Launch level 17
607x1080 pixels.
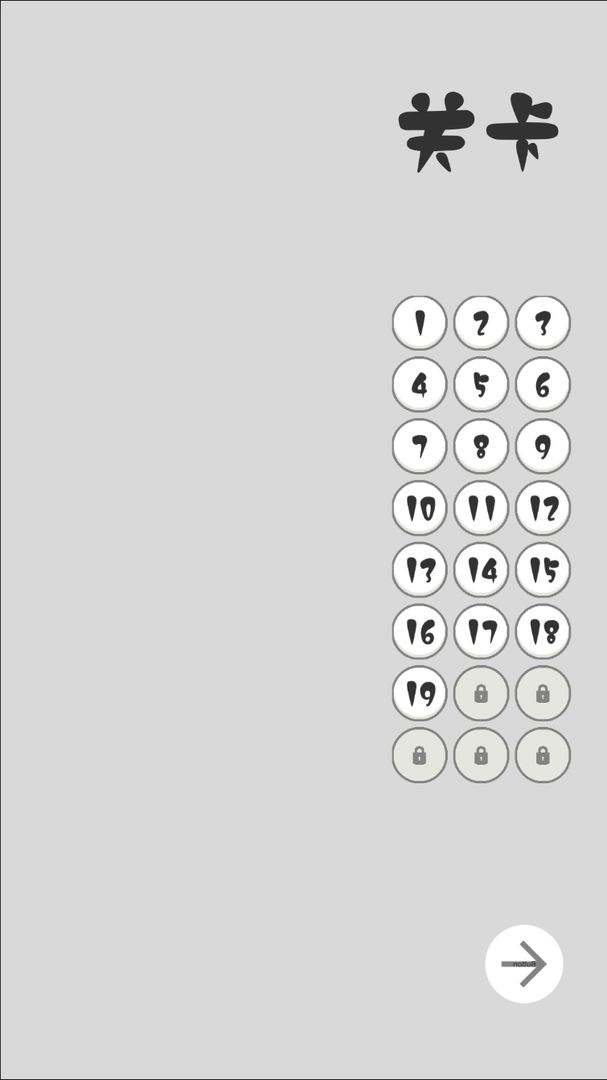click(481, 631)
